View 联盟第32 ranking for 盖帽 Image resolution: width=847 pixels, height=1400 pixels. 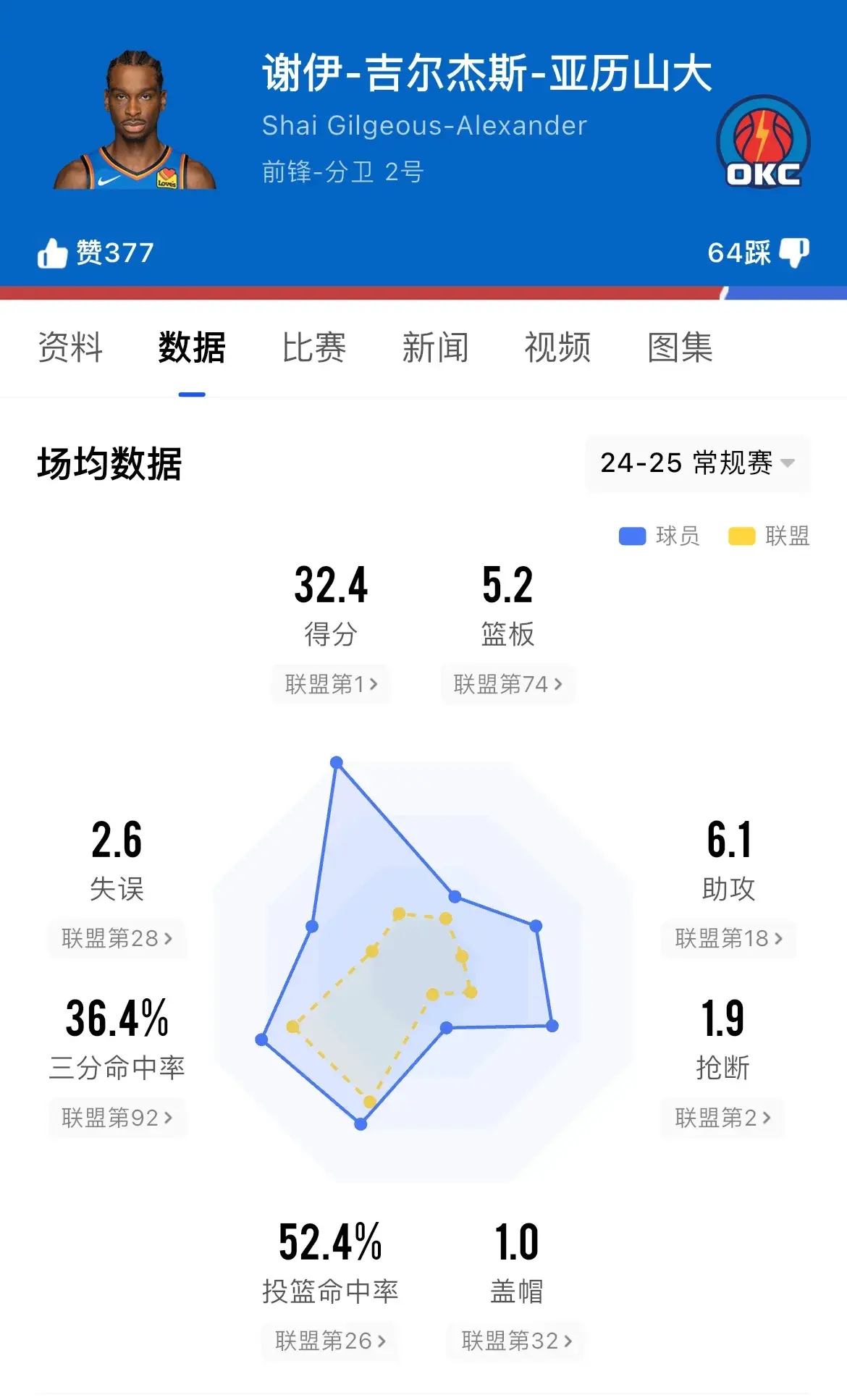[x=516, y=1341]
